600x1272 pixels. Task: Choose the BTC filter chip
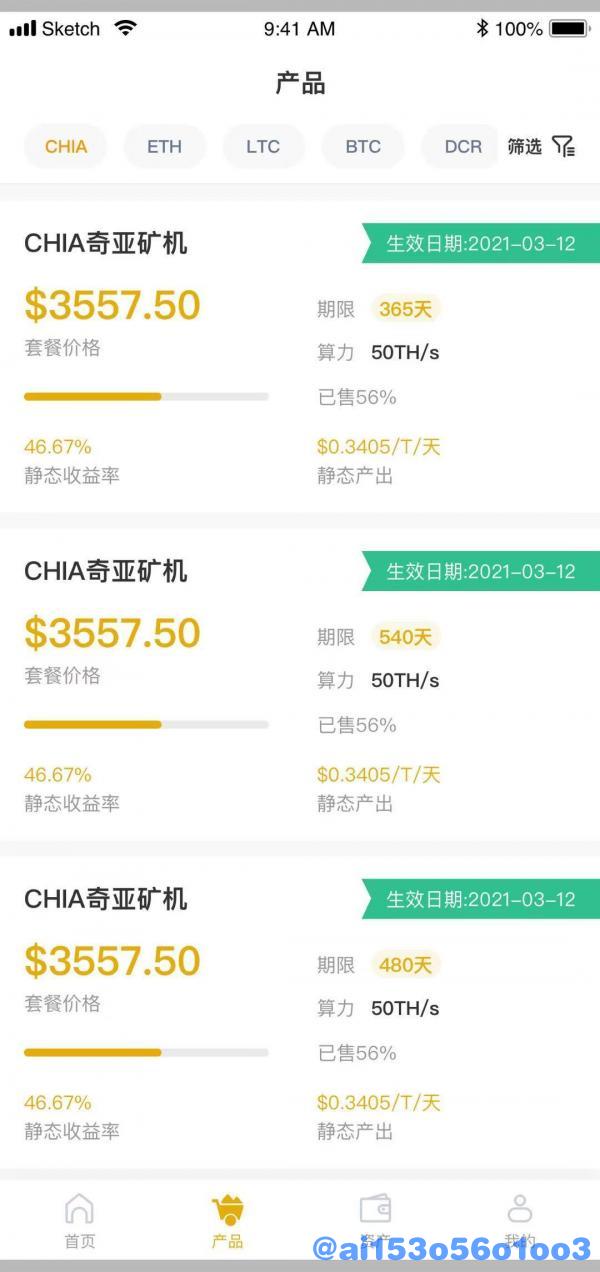coord(363,146)
